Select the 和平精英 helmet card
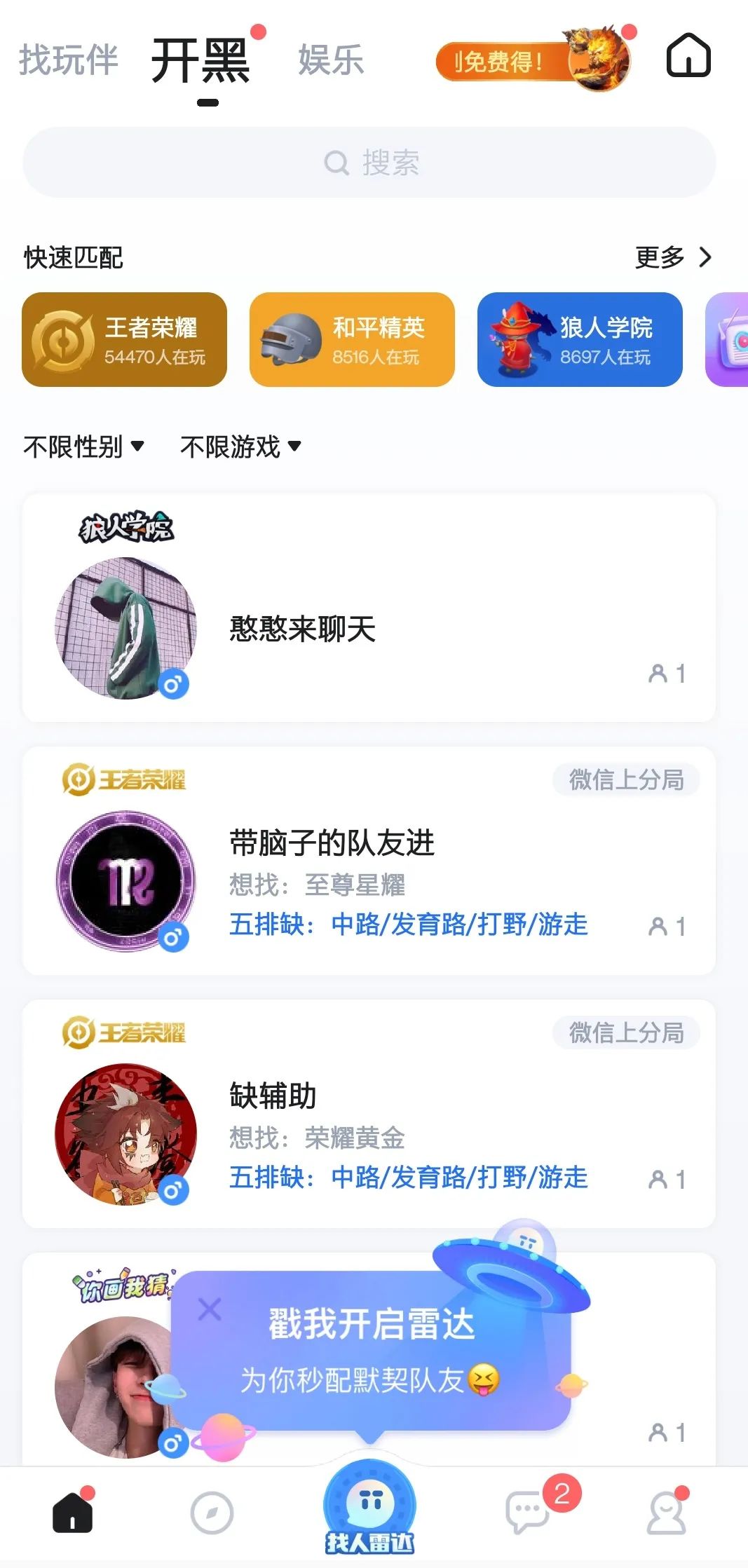Screen dimensions: 748x1568 point(353,340)
